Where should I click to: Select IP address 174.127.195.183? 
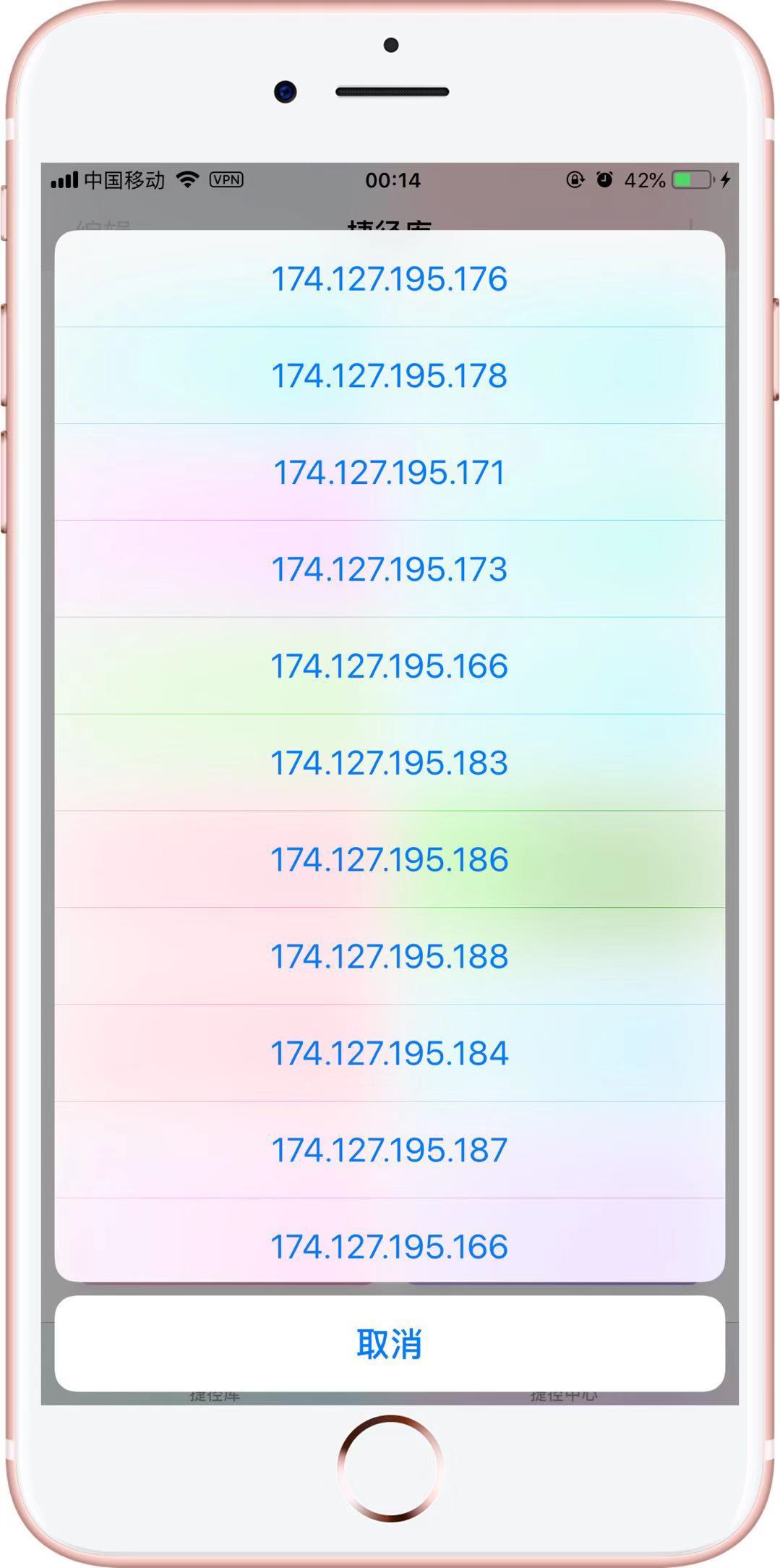point(390,763)
